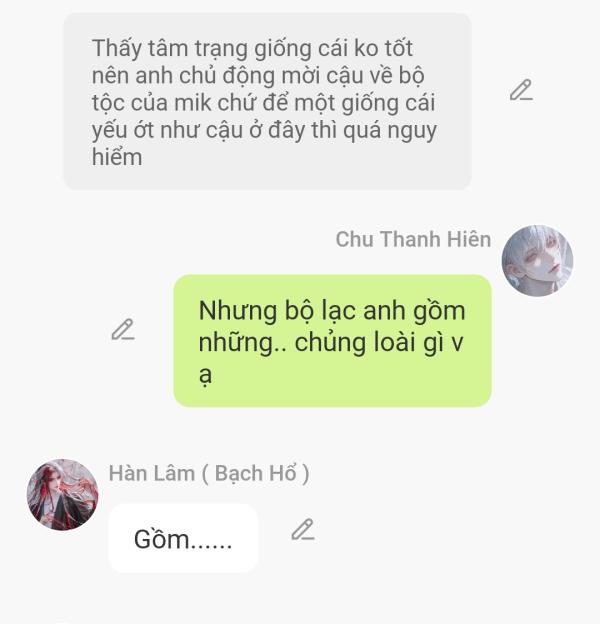Open Hàn Lâm ( Bạch Hổ ) avatar

[63, 495]
